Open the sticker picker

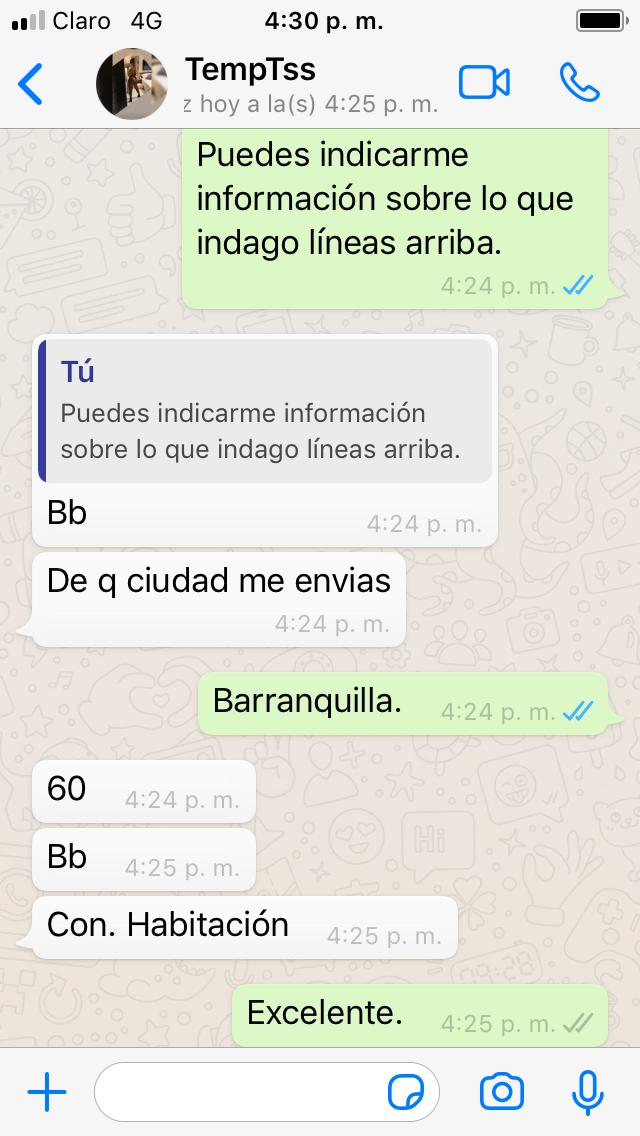coord(406,1093)
